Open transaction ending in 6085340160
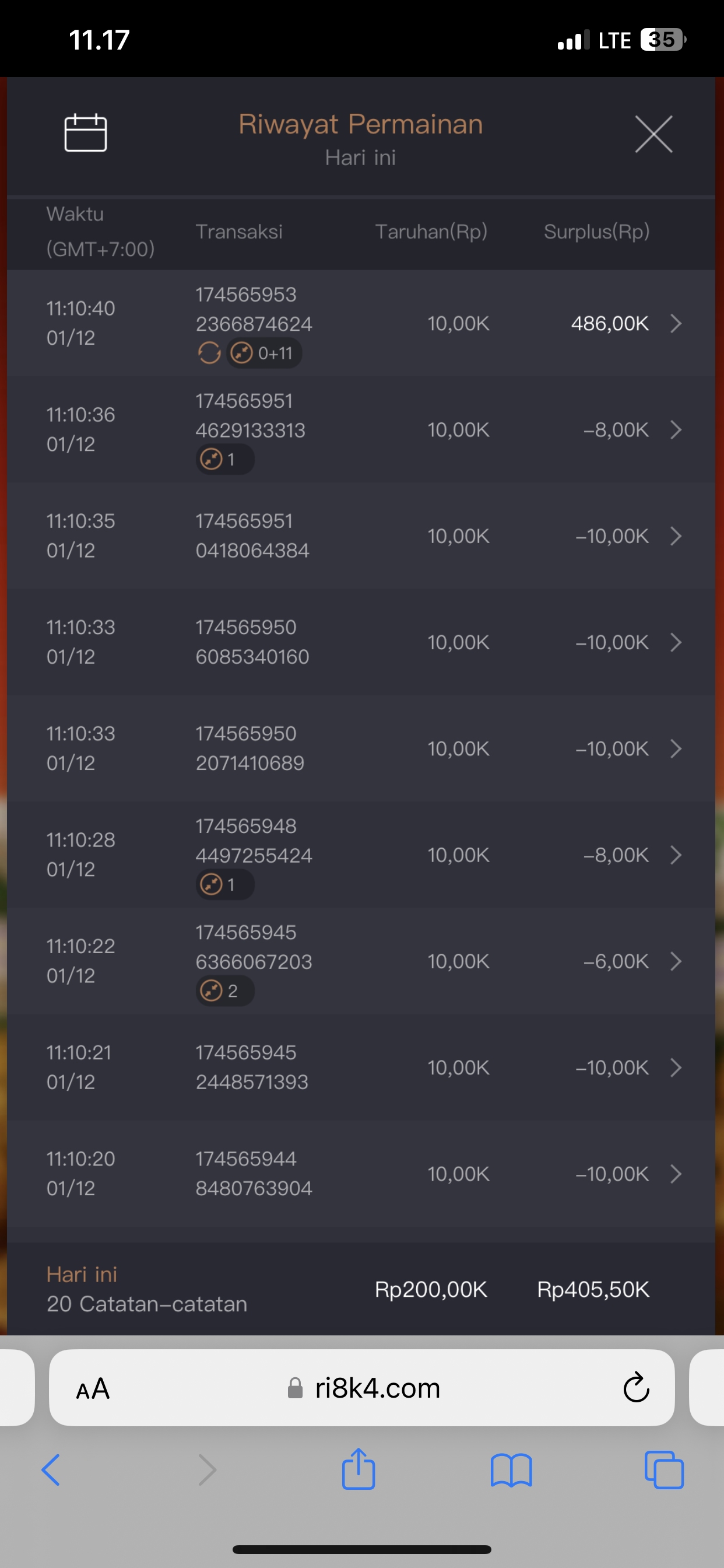 (x=674, y=642)
